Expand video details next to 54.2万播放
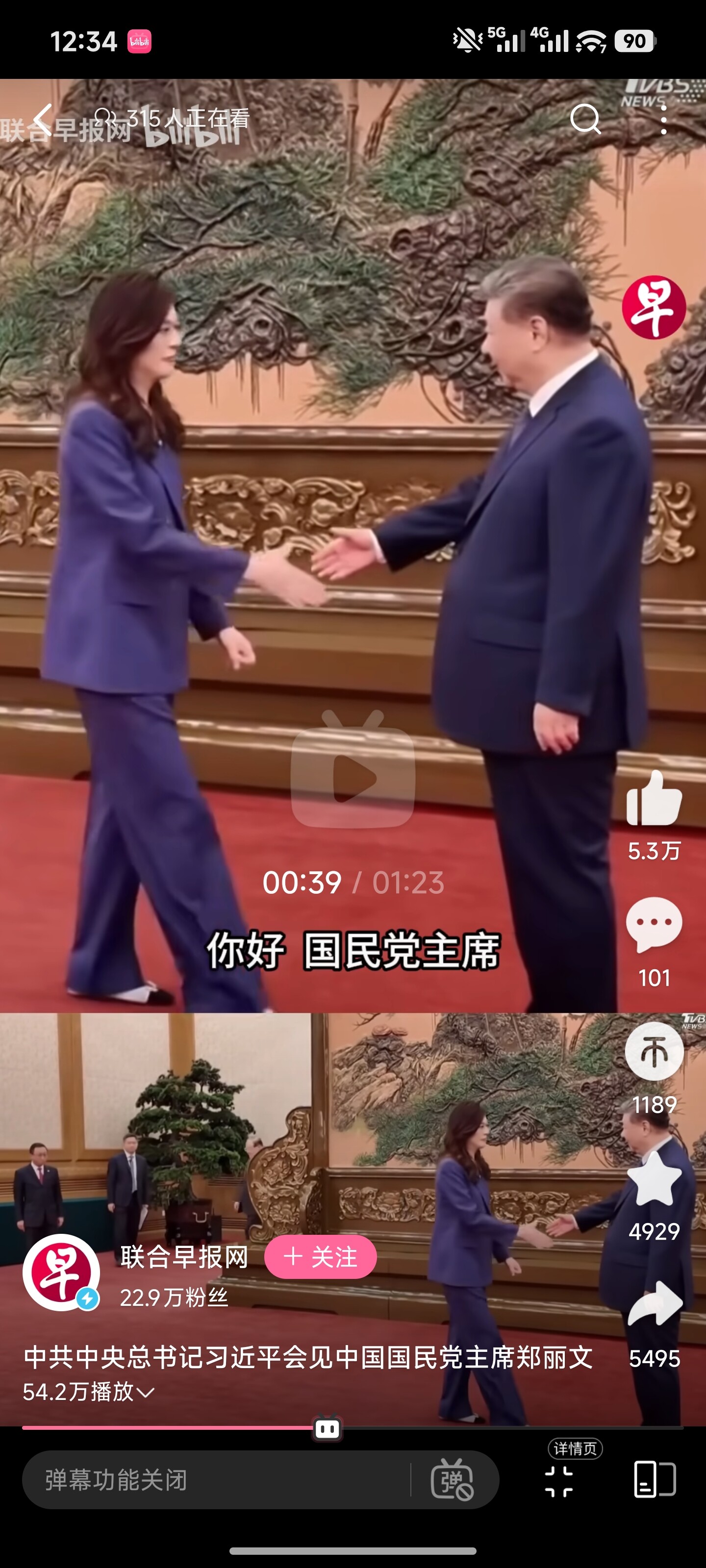 tap(146, 1392)
